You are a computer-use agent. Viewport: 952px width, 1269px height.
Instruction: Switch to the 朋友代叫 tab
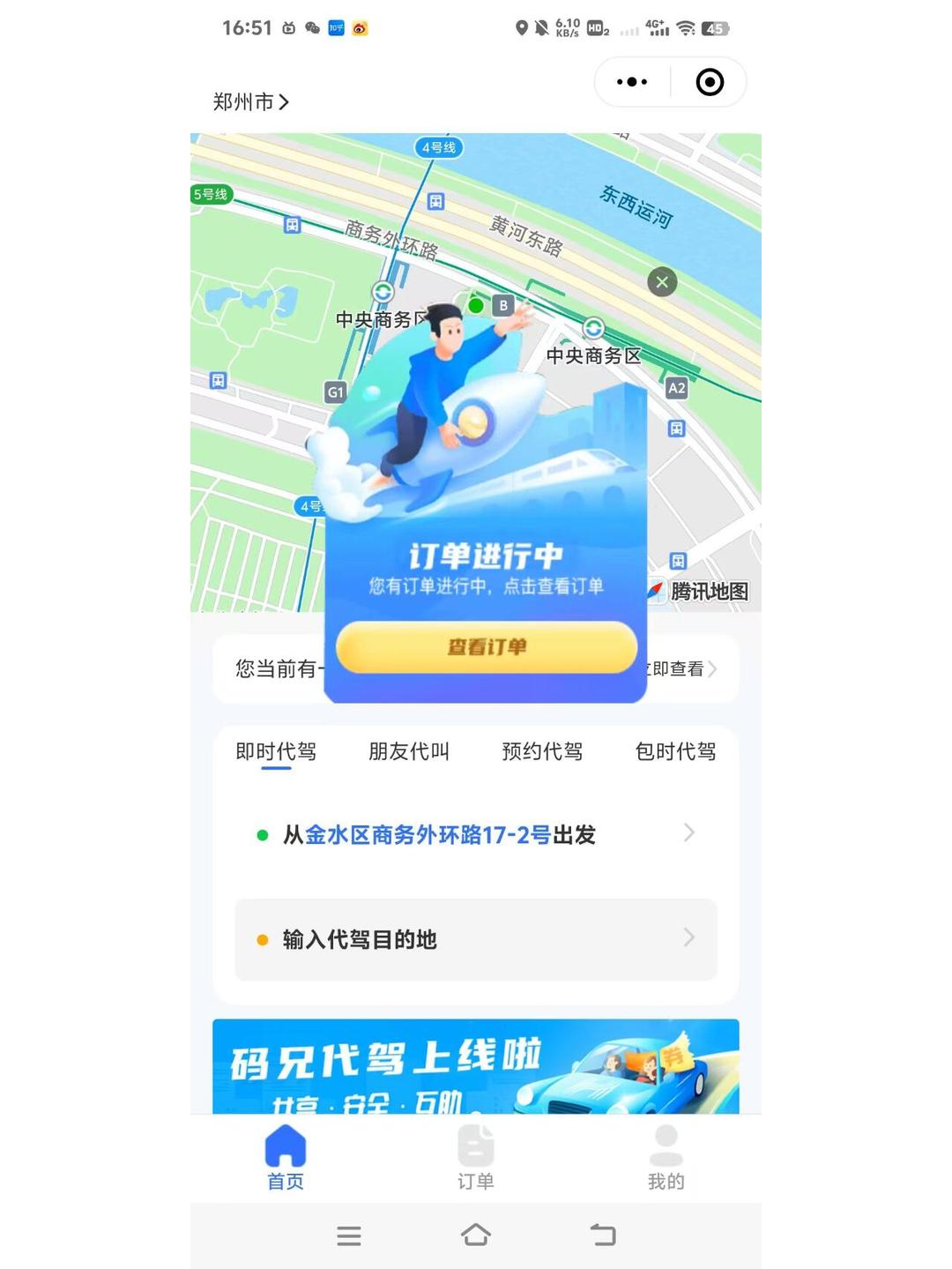pos(408,752)
